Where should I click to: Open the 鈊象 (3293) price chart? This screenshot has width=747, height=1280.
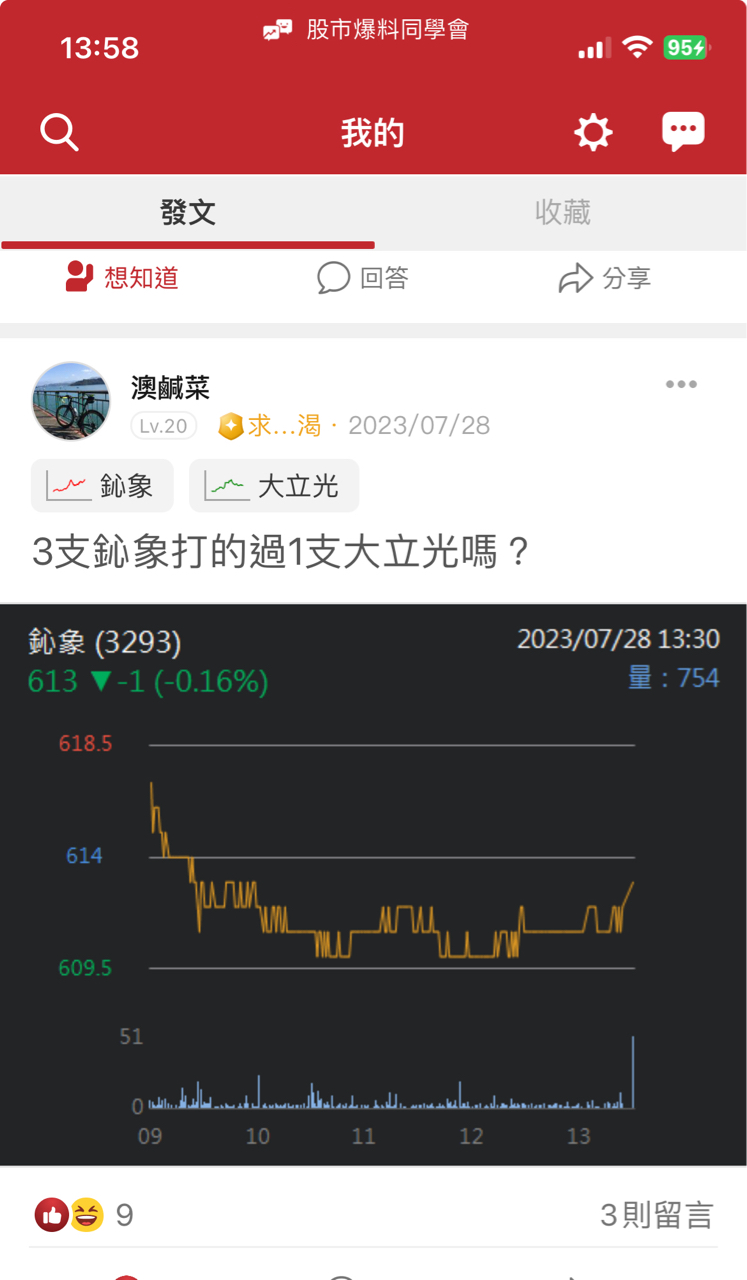coord(373,884)
